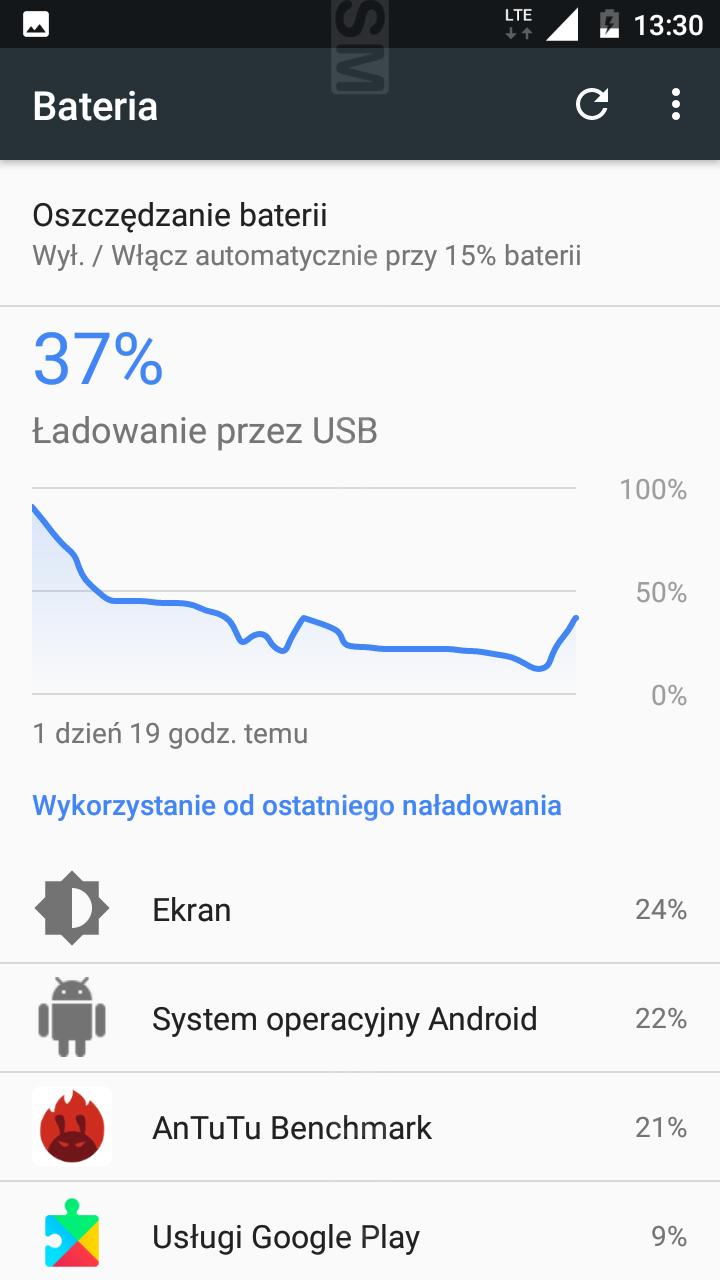
Task: Open System operacyjny Android usage details
Action: click(x=360, y=1019)
